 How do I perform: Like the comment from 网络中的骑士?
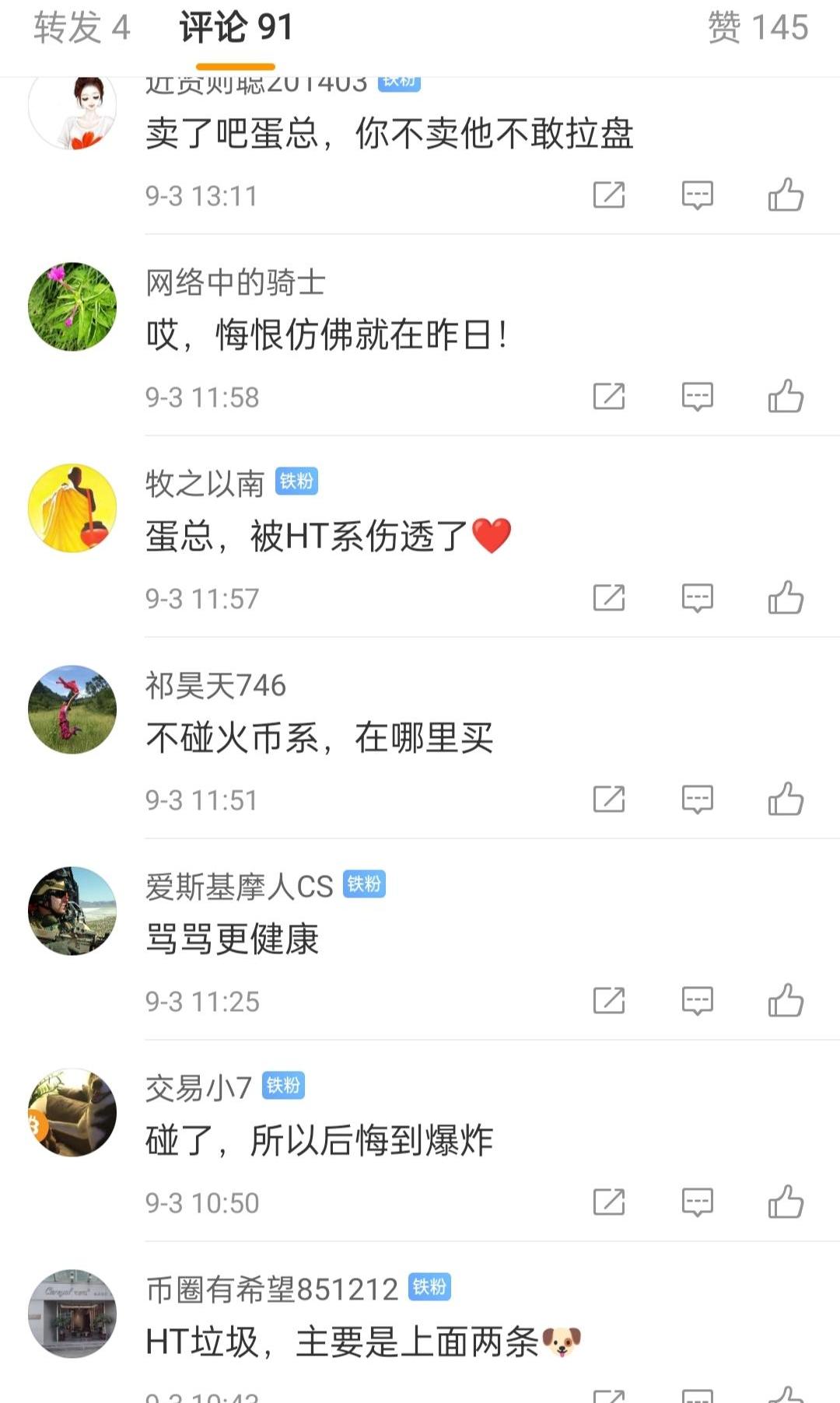[786, 397]
